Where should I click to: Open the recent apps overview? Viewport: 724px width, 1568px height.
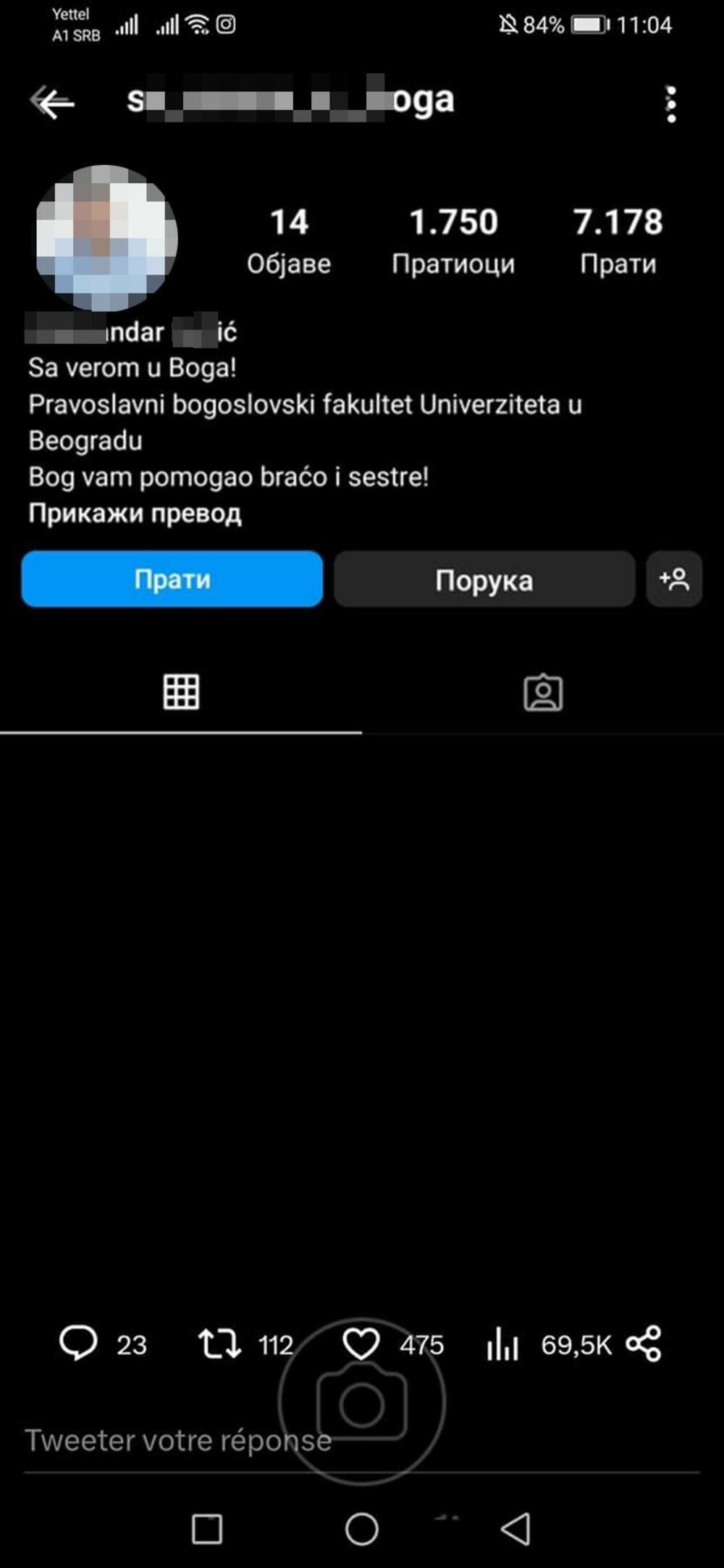[207, 1529]
